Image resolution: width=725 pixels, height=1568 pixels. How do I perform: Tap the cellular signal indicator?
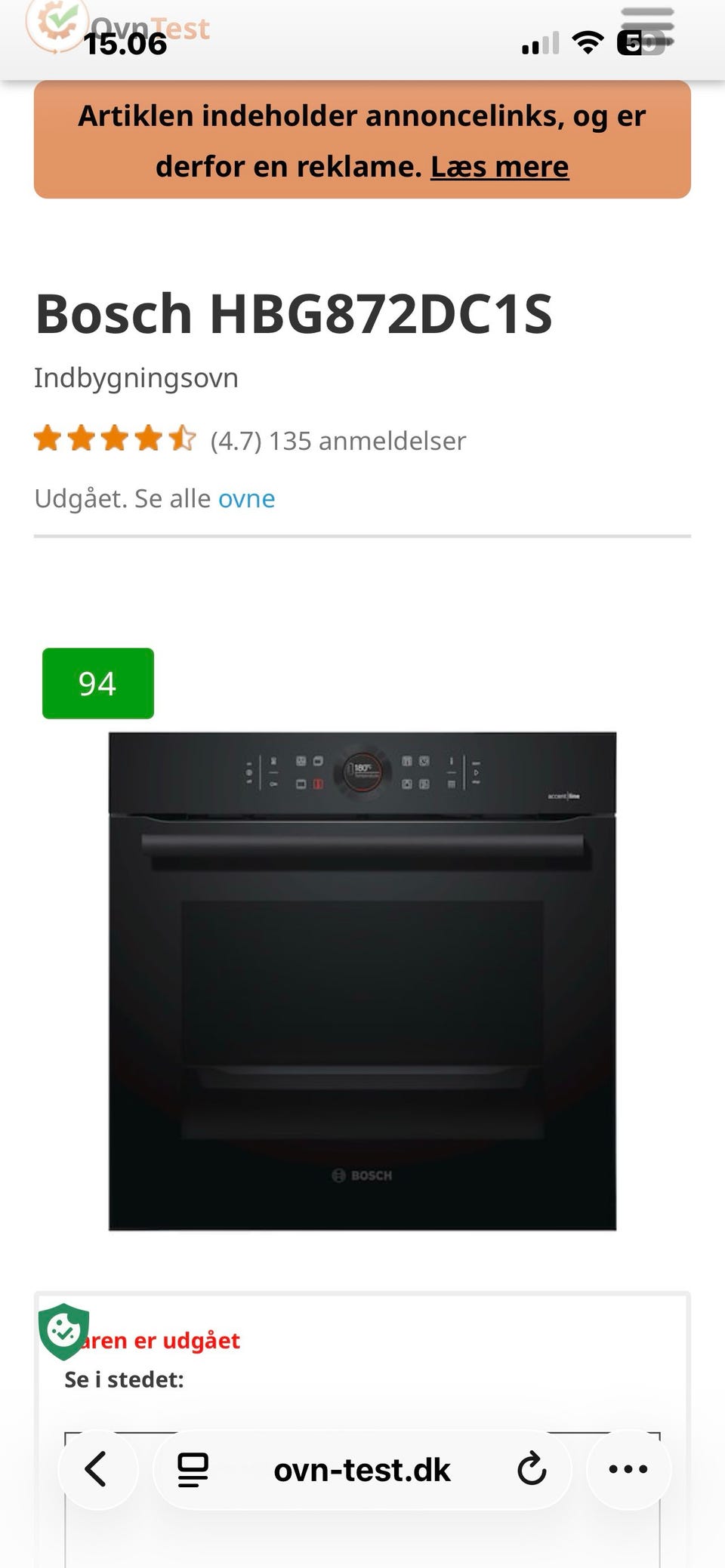539,44
